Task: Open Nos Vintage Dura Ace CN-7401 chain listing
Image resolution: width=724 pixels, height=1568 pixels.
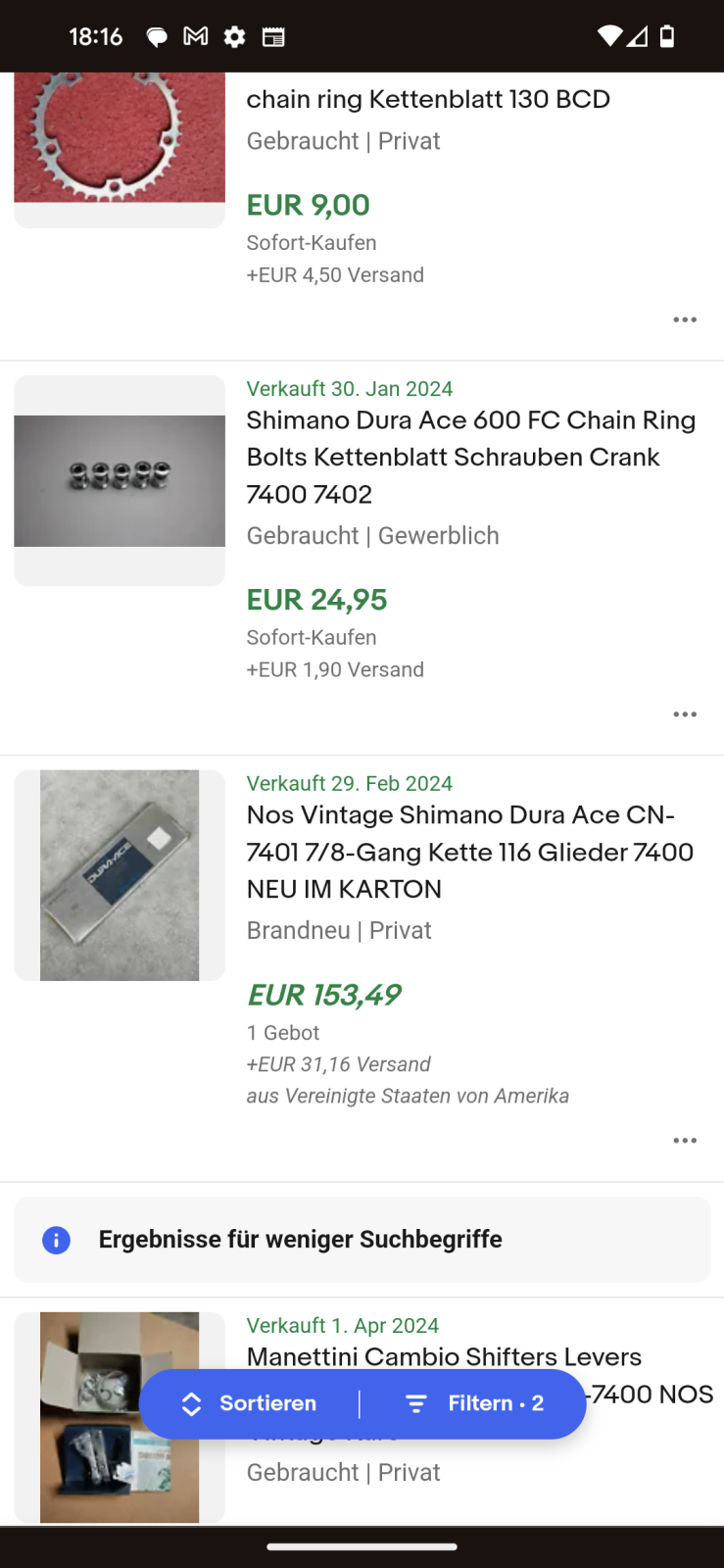Action: coord(469,852)
